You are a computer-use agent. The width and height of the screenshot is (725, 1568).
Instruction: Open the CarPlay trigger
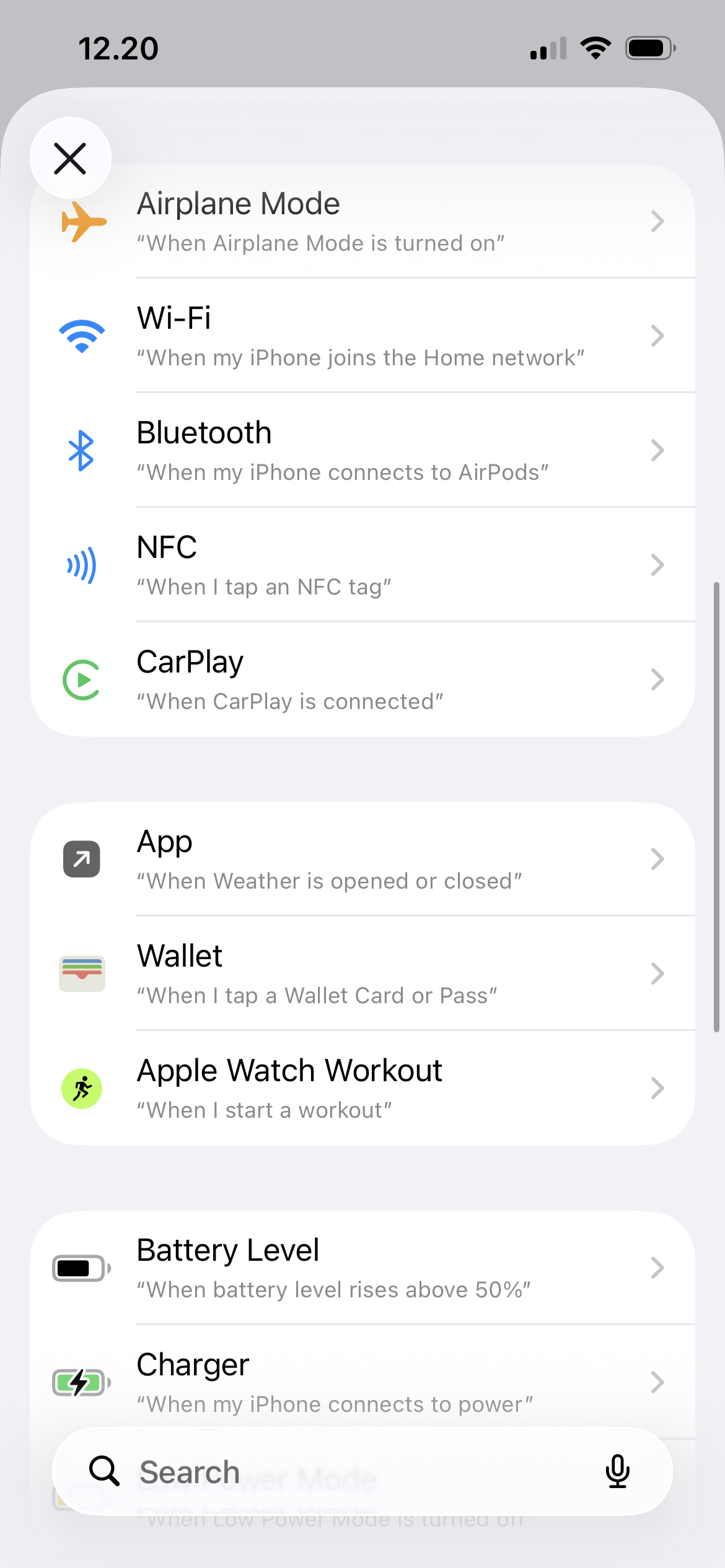click(x=362, y=680)
